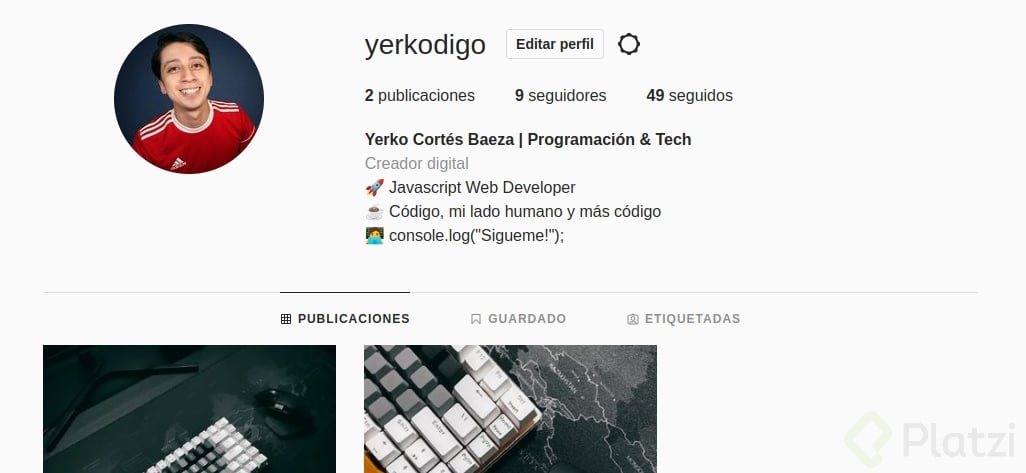
Task: View the 49 seguidos list
Action: (x=689, y=96)
